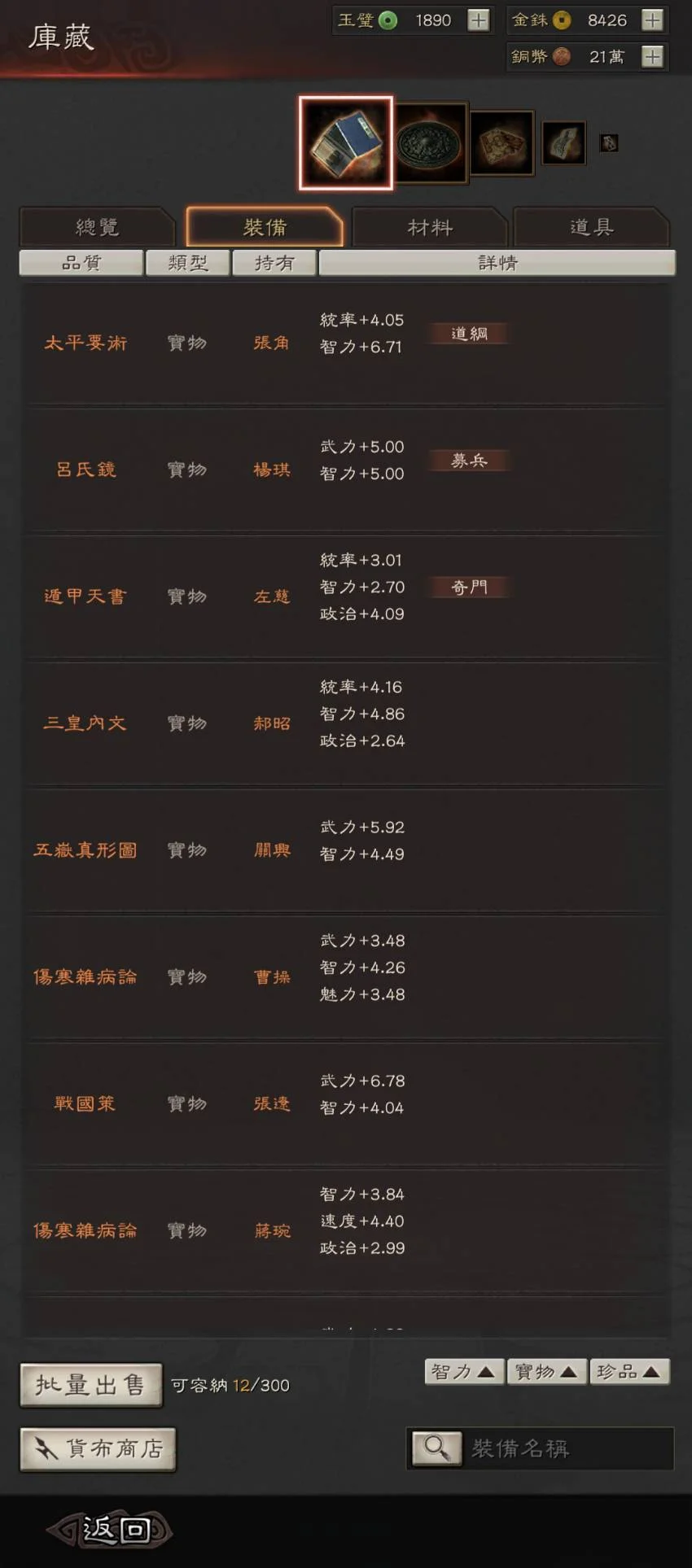Screen dimensions: 692x1568
Task: Sort the list by 持有
Action: coord(274,263)
